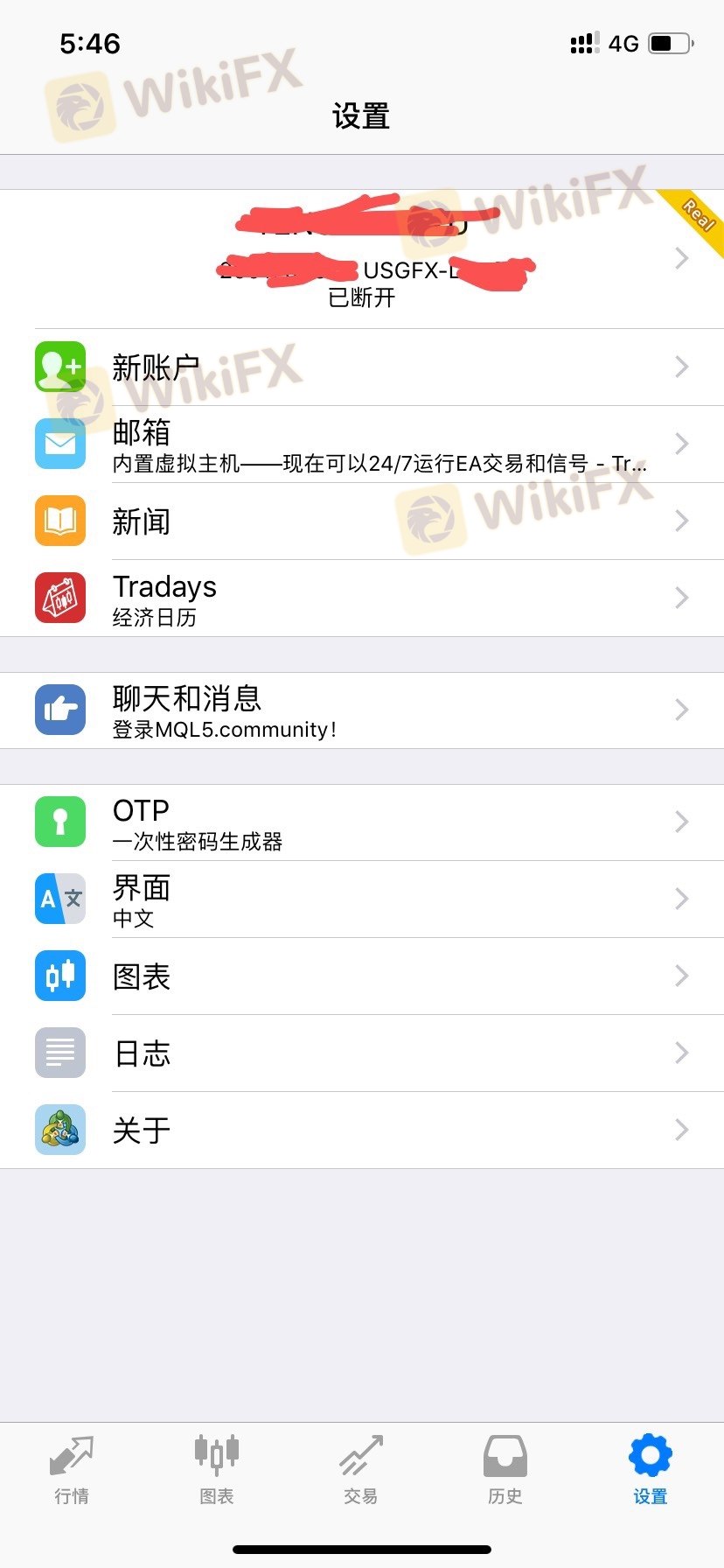Open the 关于 about row
The image size is (724, 1568).
(x=362, y=1130)
